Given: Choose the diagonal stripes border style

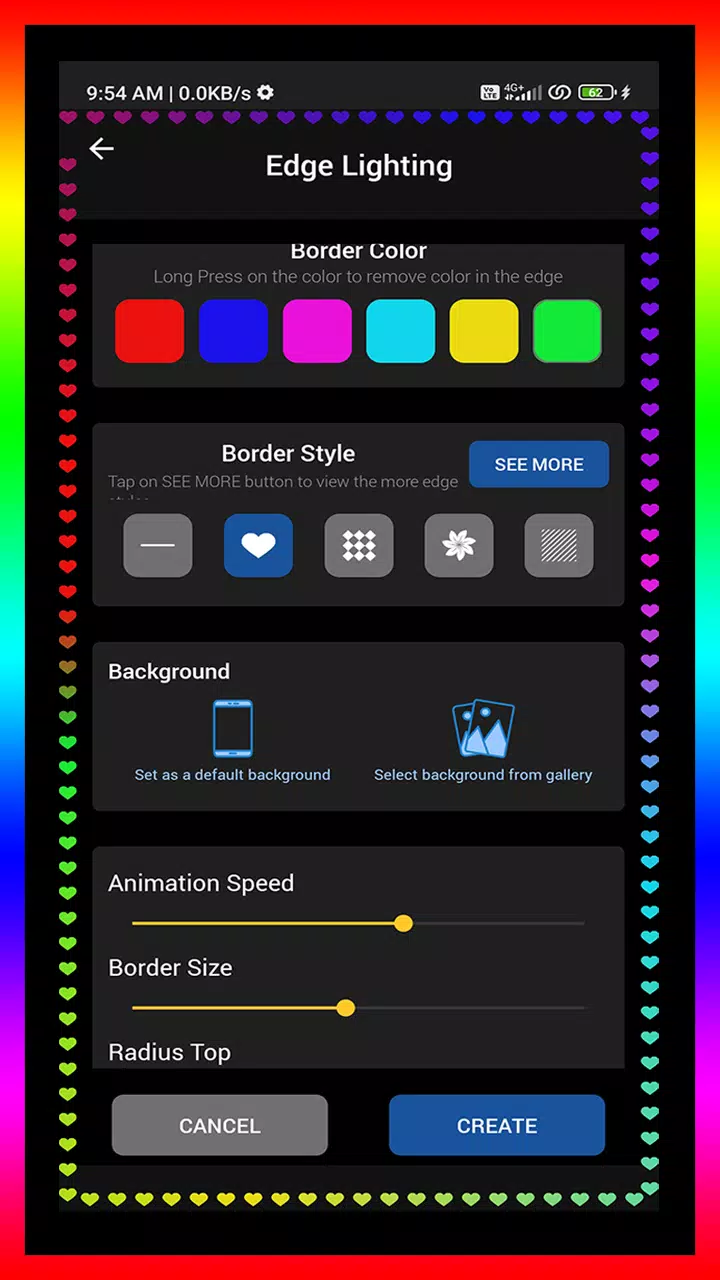Looking at the screenshot, I should point(559,545).
